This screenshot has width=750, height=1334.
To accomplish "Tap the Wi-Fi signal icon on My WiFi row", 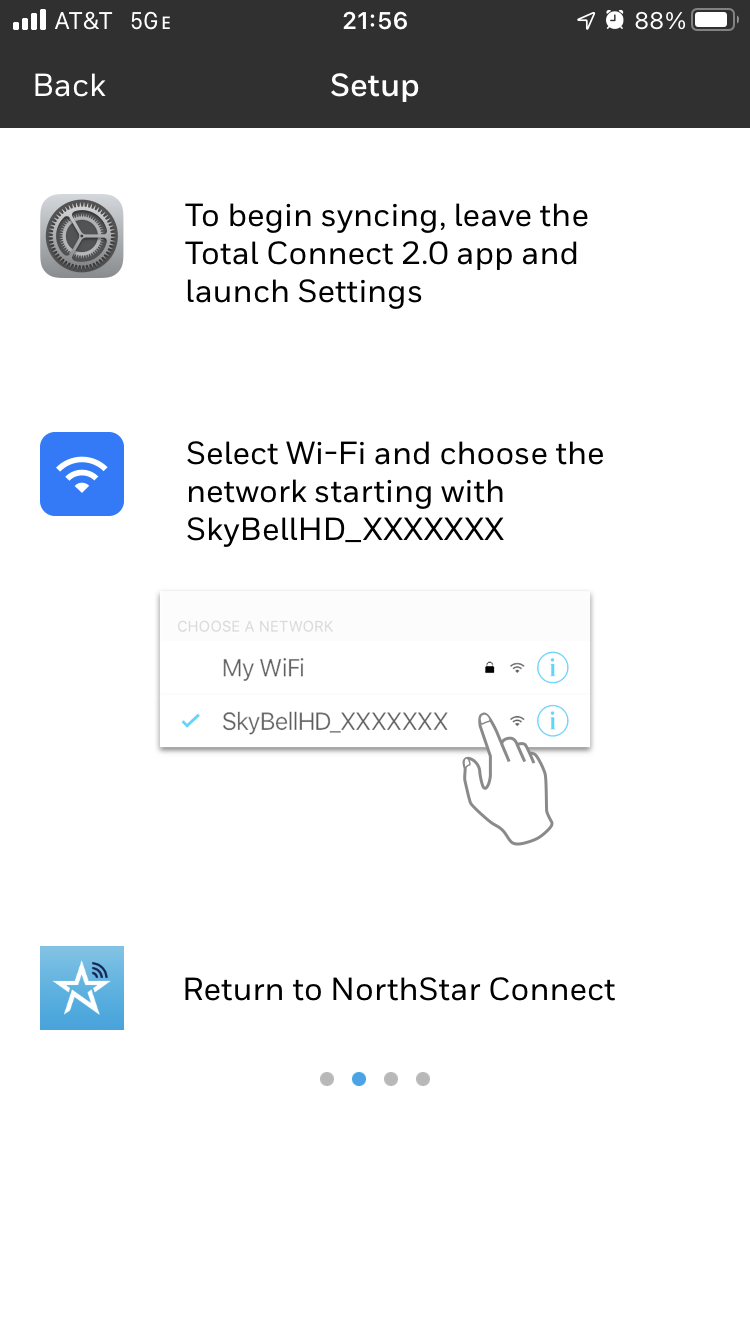I will coord(517,666).
